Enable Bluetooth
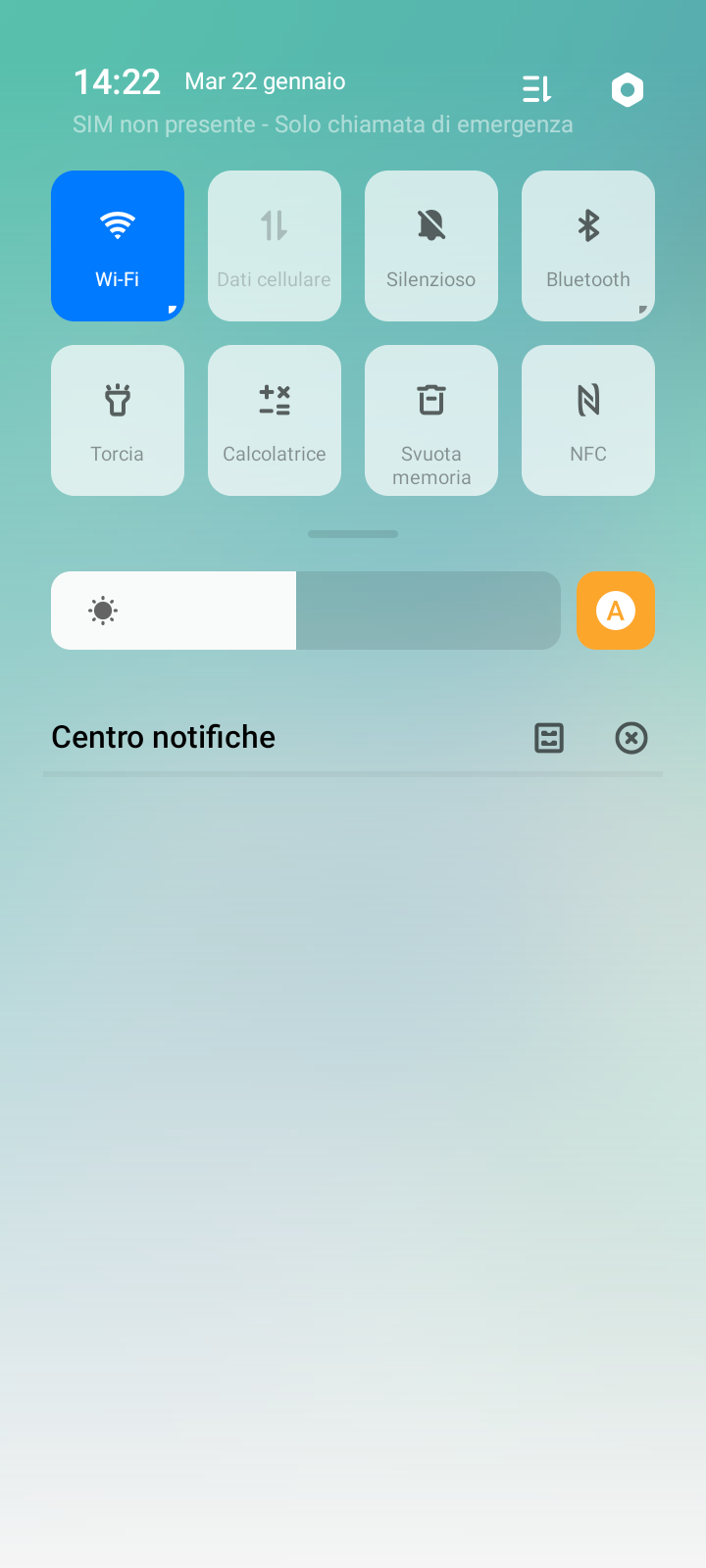The height and width of the screenshot is (1568, 706). tap(588, 246)
